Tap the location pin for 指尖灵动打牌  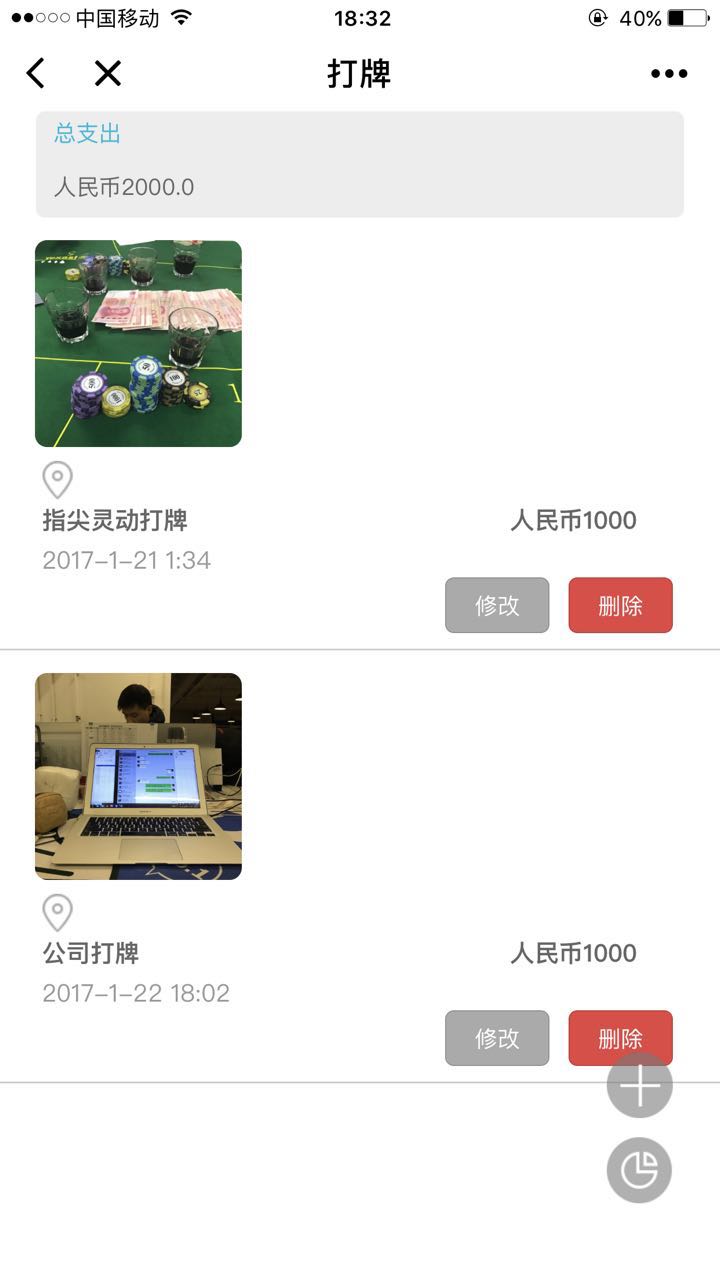coord(57,480)
